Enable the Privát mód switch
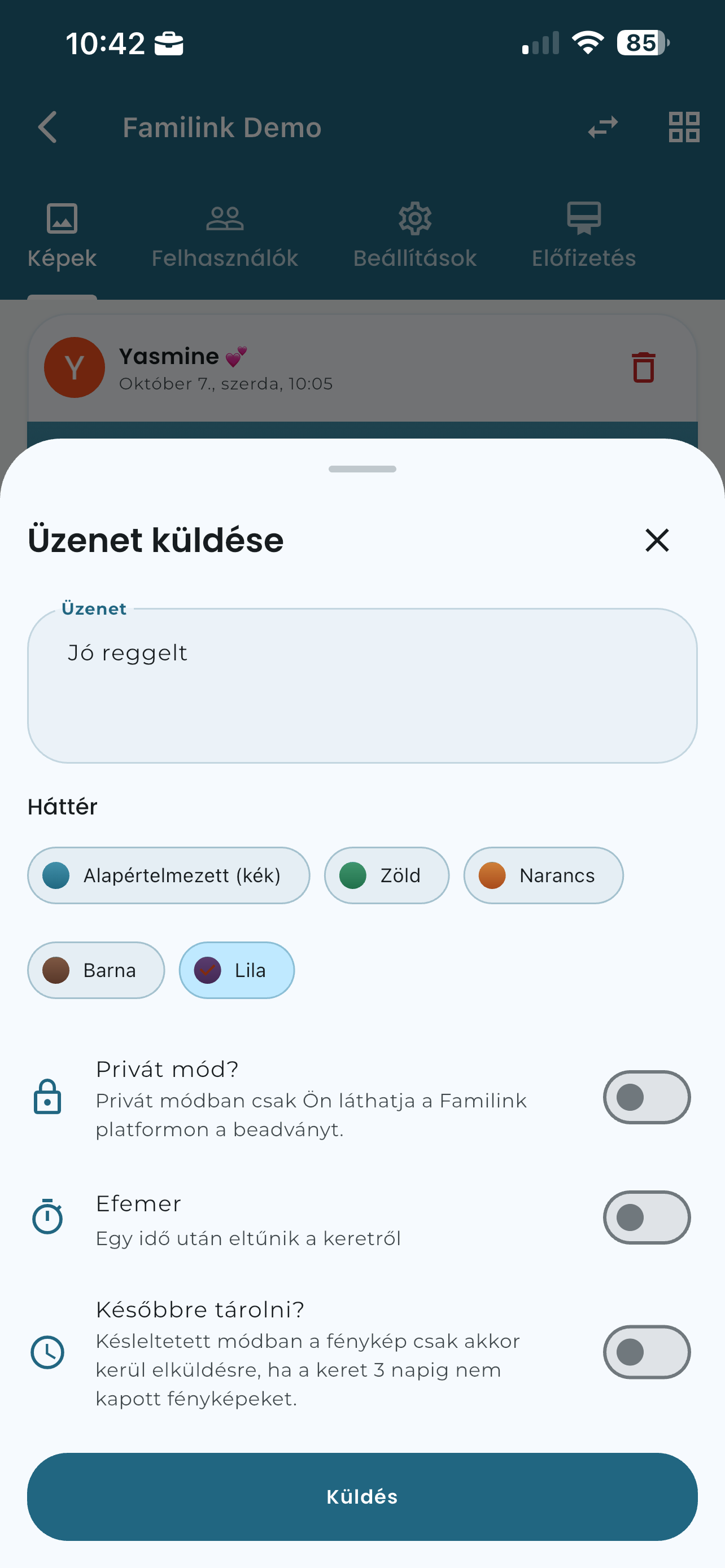The image size is (725, 1568). [x=647, y=1097]
